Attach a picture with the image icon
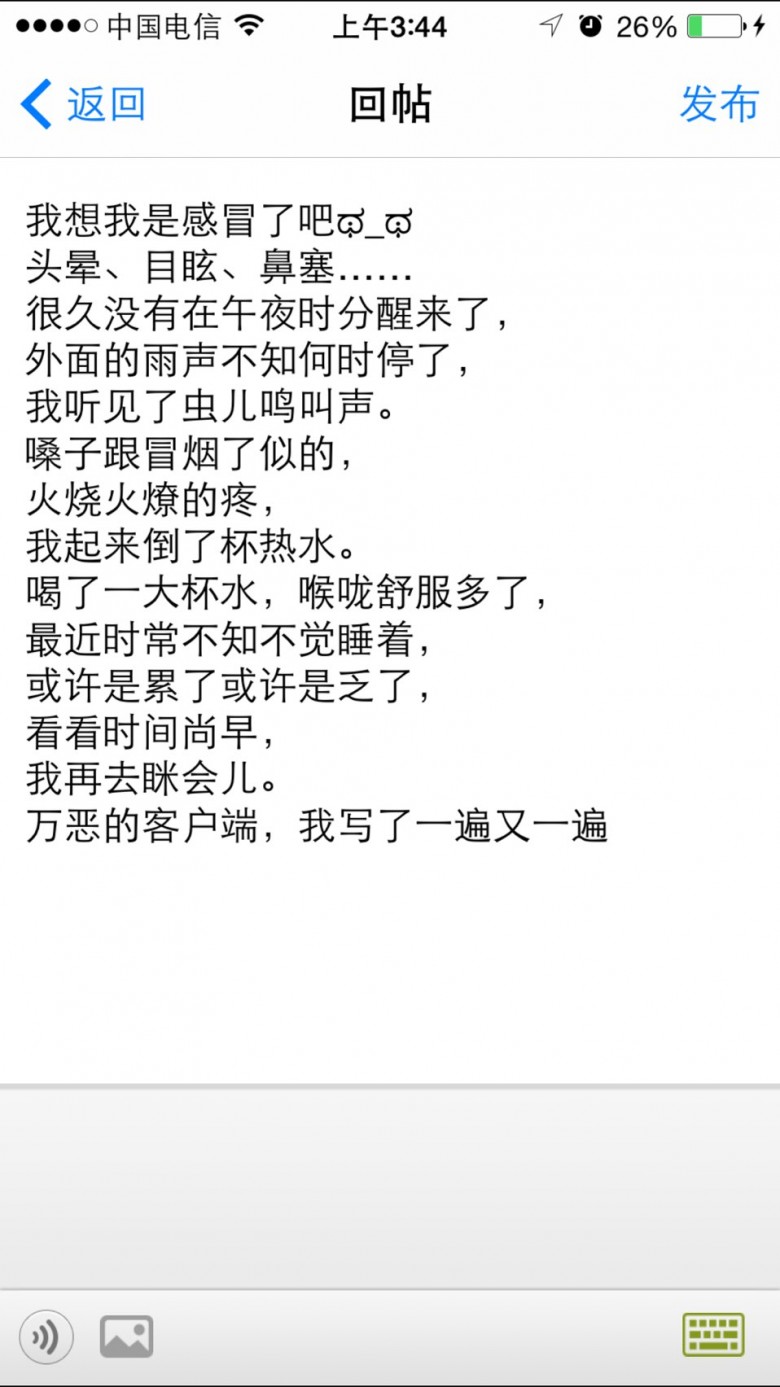The height and width of the screenshot is (1387, 780). coord(126,1337)
